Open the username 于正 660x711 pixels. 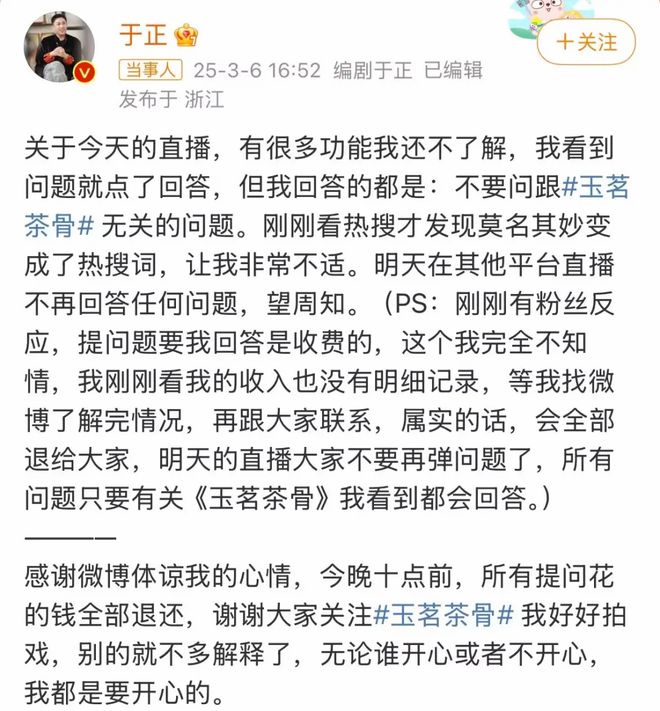(142, 35)
